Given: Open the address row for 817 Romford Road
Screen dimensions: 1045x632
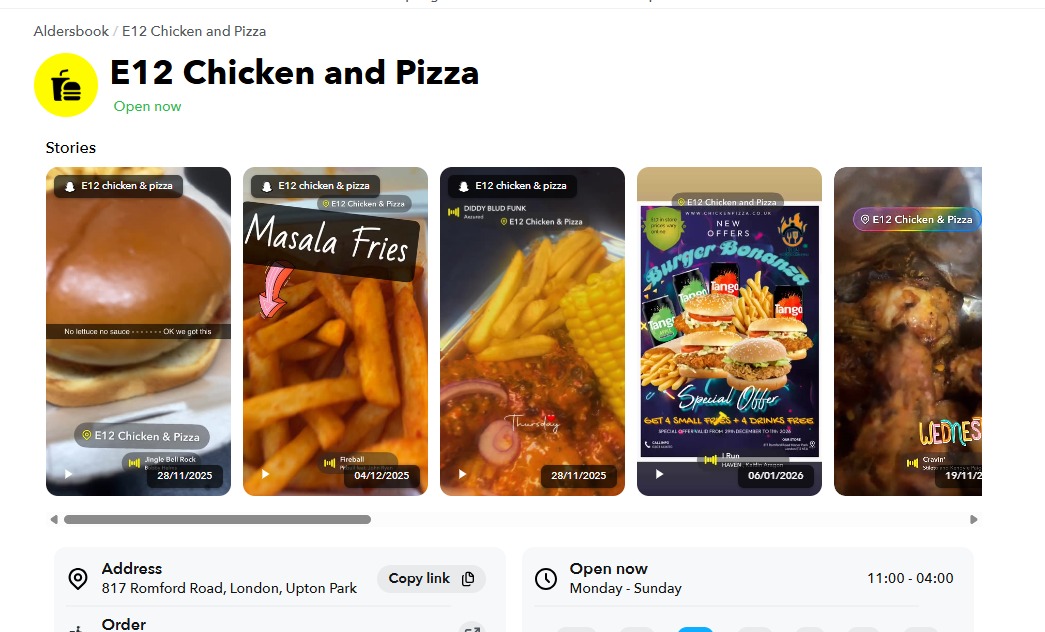Looking at the screenshot, I should [229, 579].
